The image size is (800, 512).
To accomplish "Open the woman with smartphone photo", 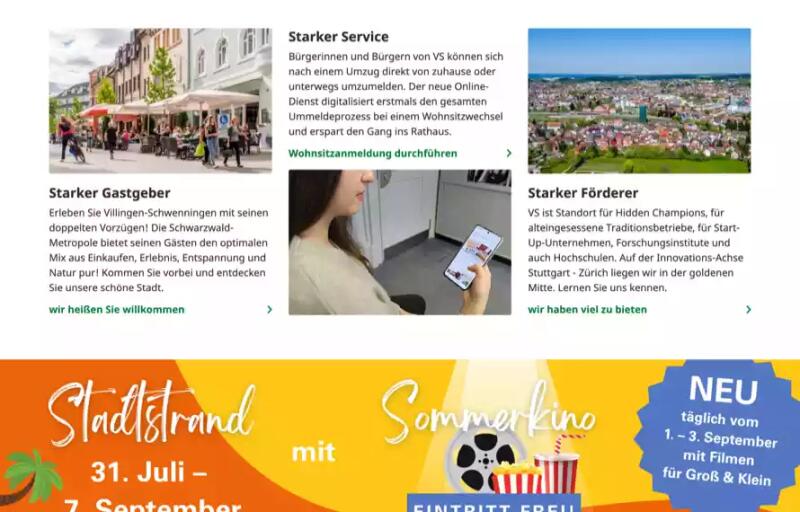I will pyautogui.click(x=399, y=242).
